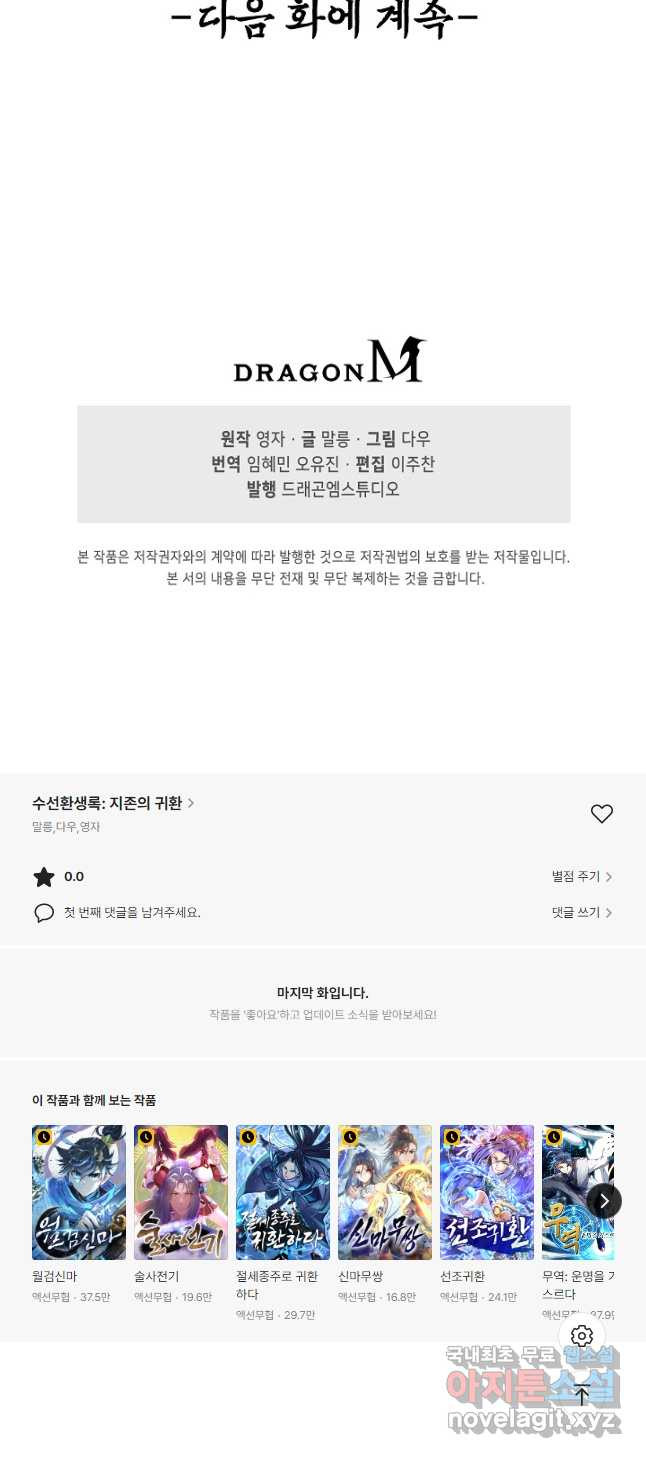Open viewer settings gear
Viewport: 646px width, 1458px height.
[582, 1336]
